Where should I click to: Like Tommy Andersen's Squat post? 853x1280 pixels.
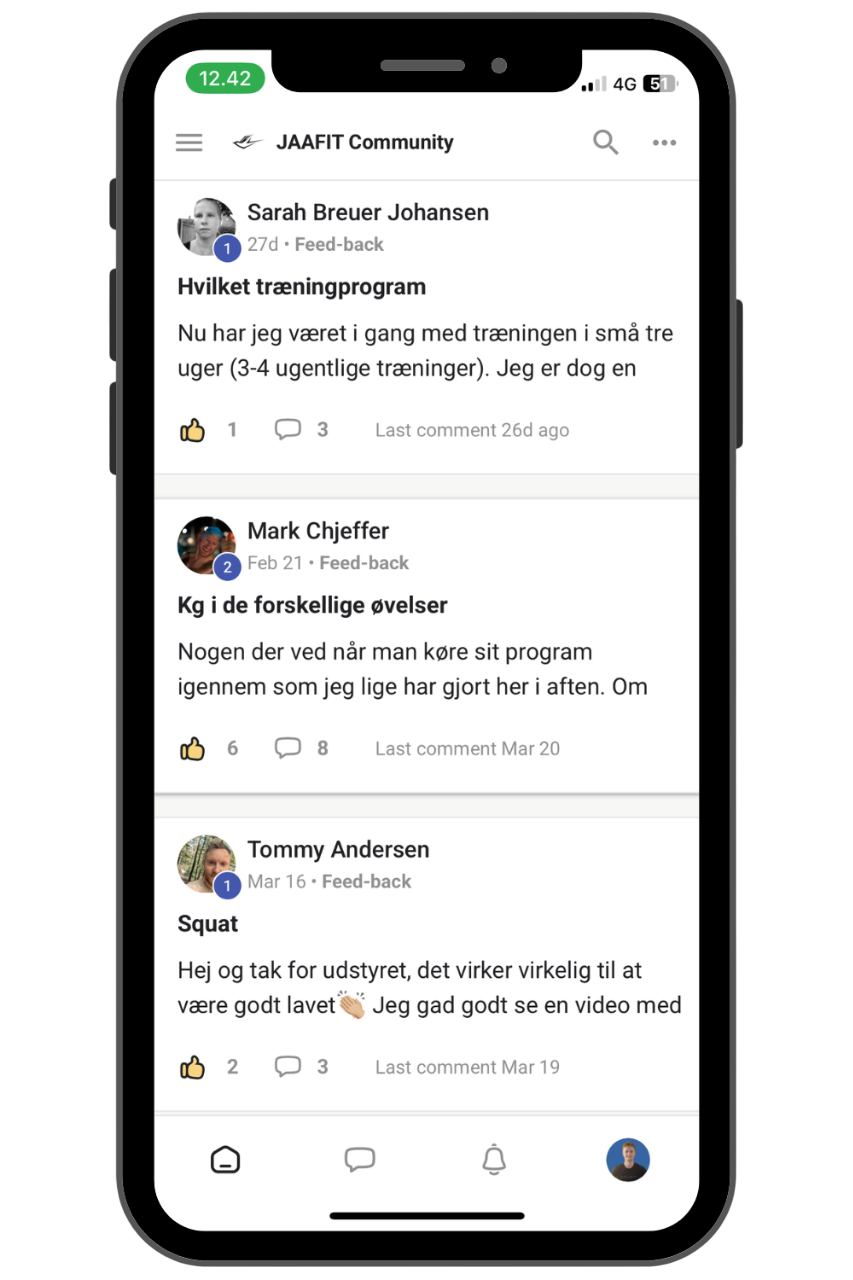coord(192,1067)
